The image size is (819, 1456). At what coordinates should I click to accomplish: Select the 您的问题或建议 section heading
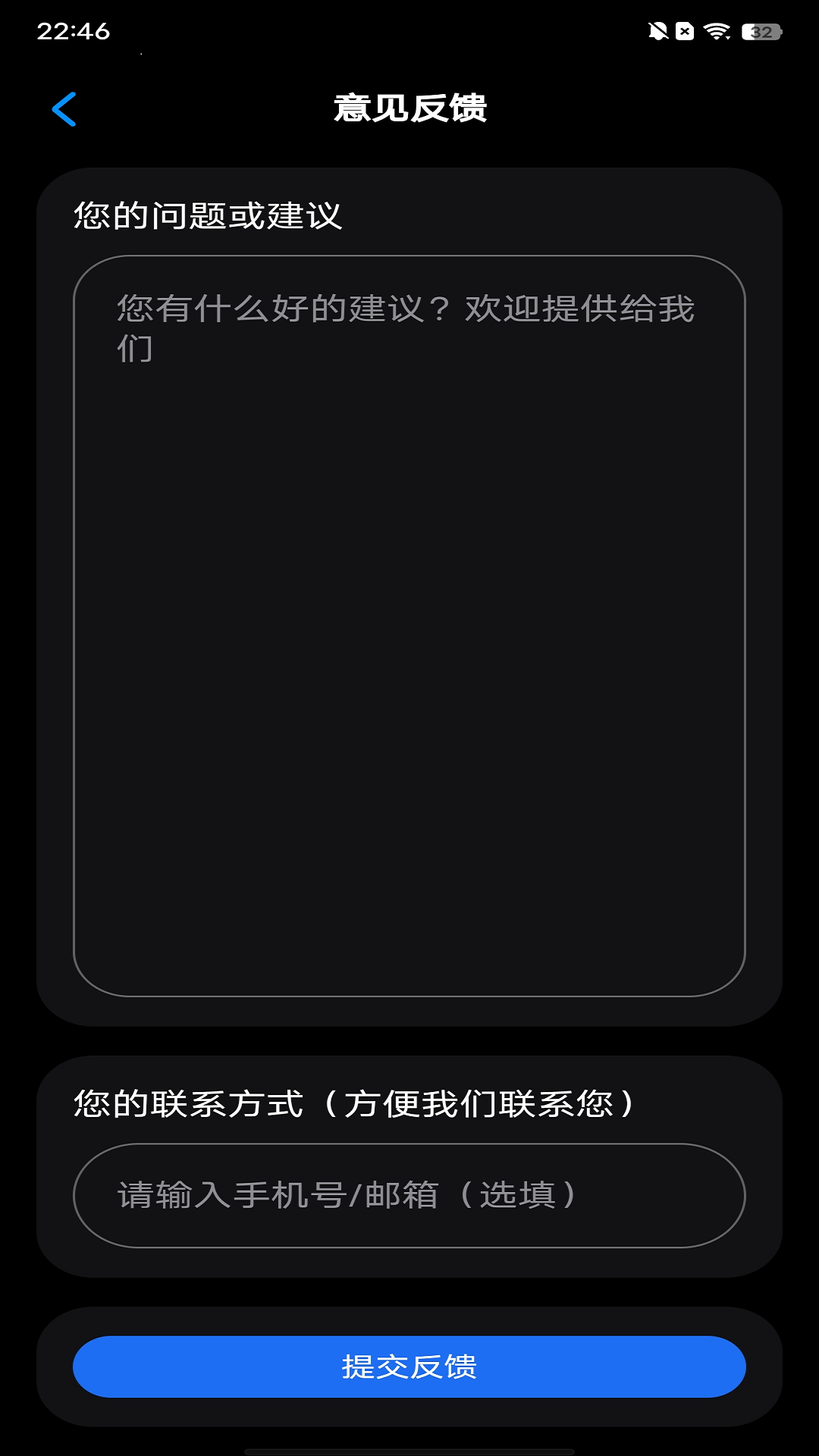click(x=207, y=215)
